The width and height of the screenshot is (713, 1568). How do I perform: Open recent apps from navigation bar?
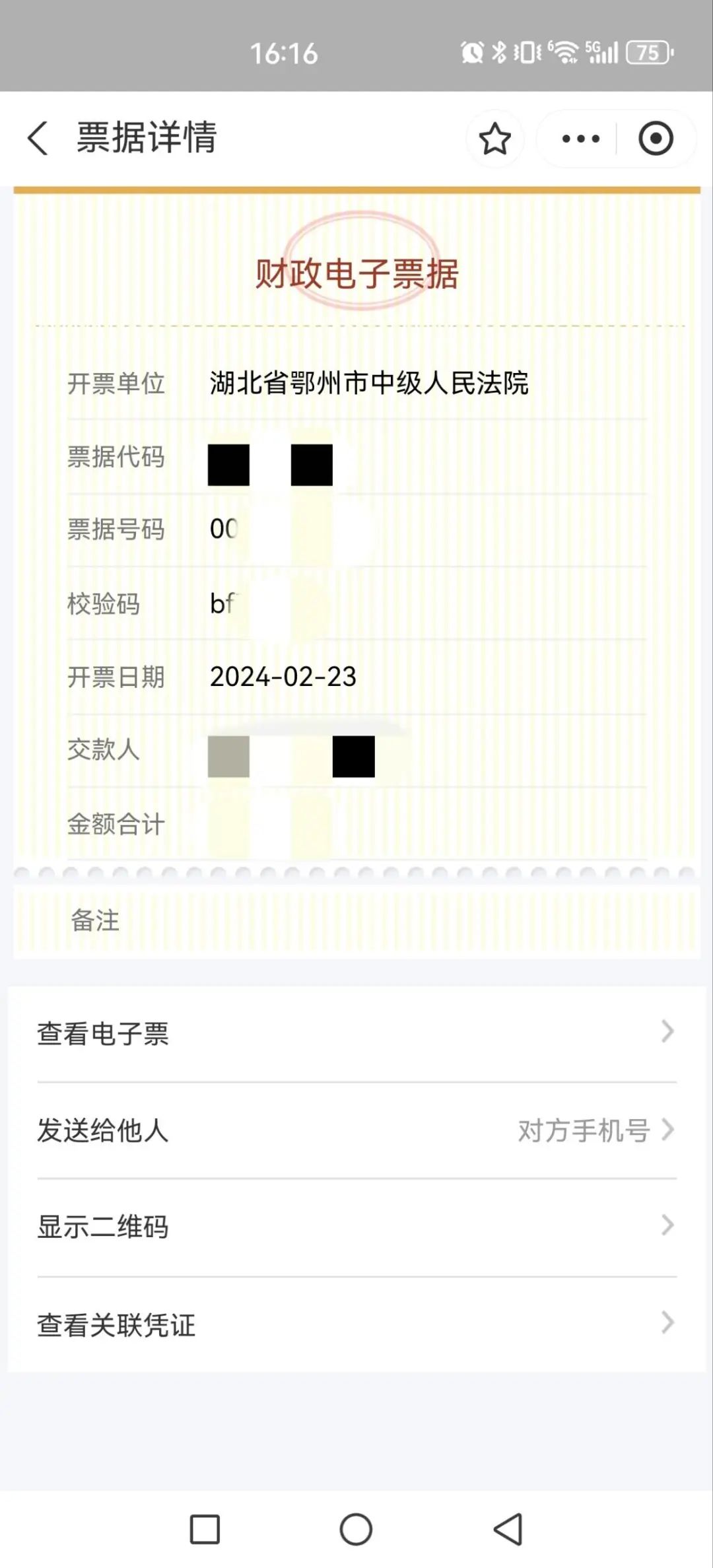coord(205,1529)
